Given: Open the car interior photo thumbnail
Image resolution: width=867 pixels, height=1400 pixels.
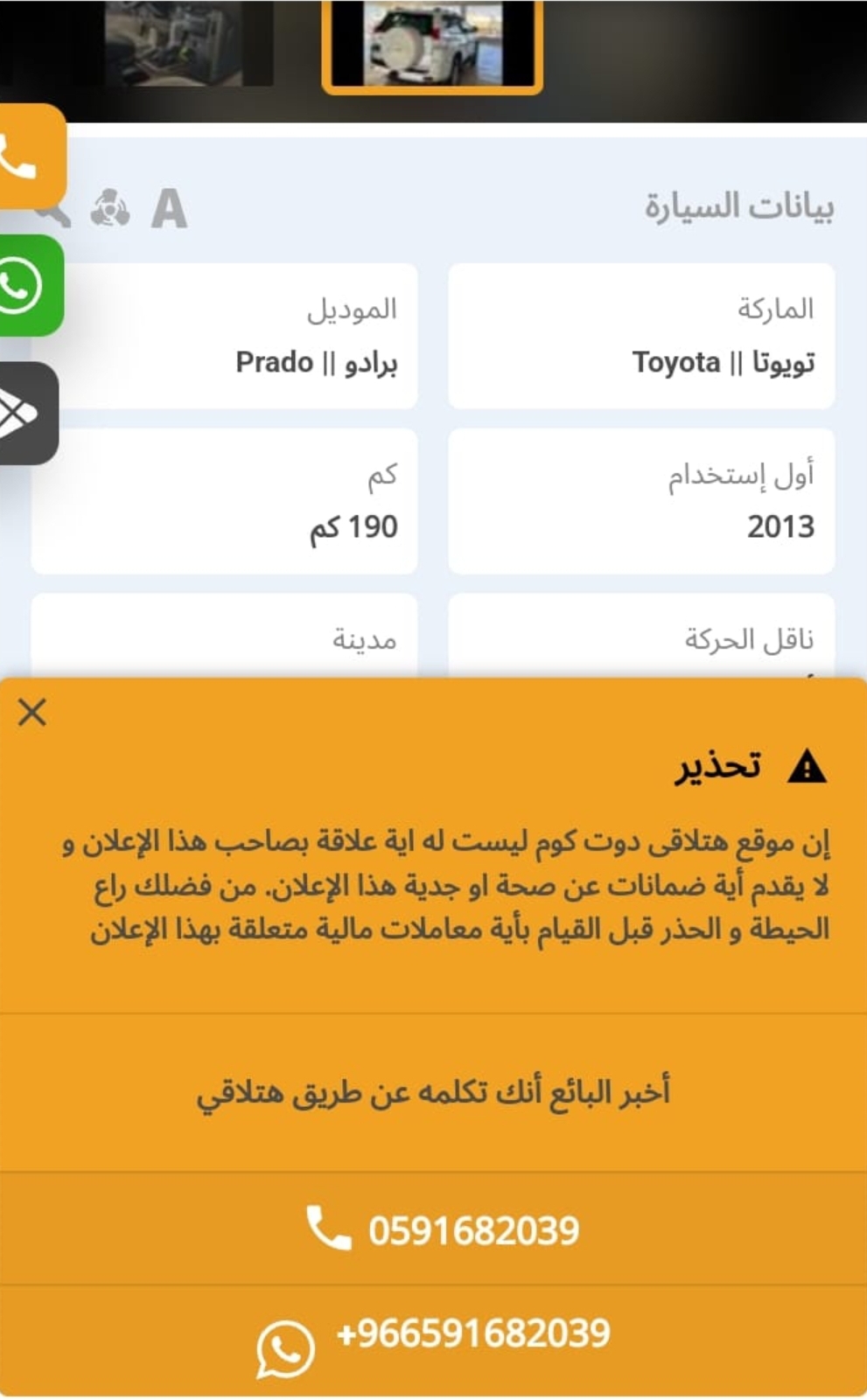Looking at the screenshot, I should pos(188,42).
